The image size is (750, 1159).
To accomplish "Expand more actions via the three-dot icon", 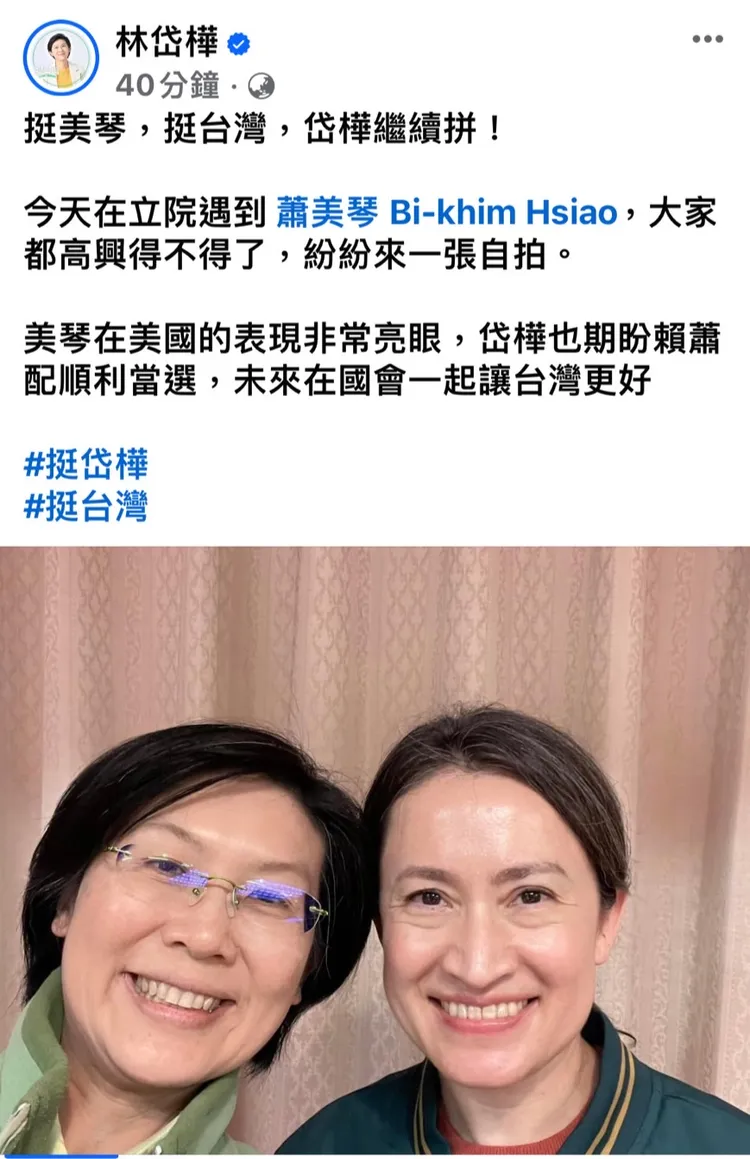I will coord(710,38).
